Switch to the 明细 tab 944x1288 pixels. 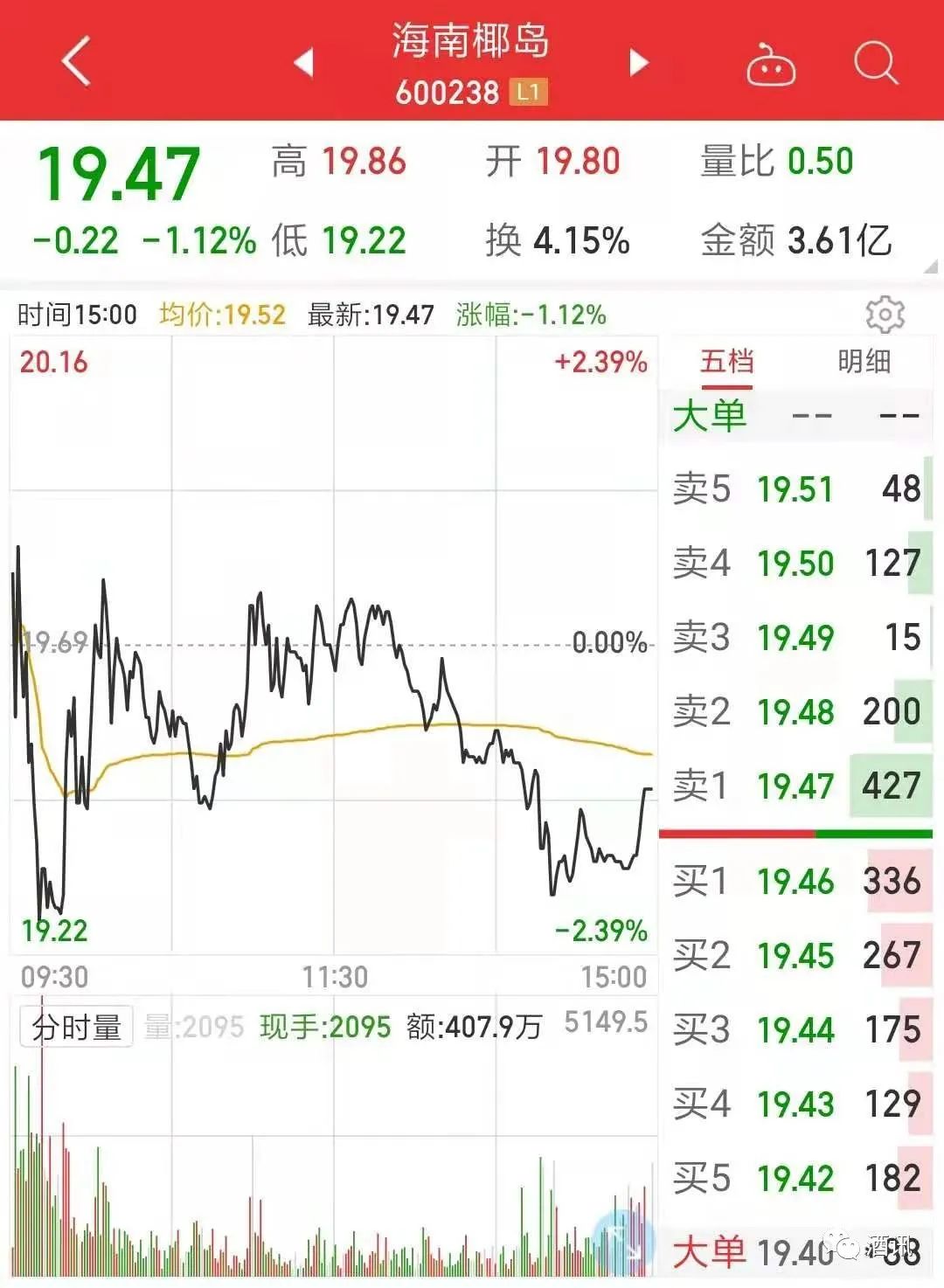pyautogui.click(x=864, y=362)
